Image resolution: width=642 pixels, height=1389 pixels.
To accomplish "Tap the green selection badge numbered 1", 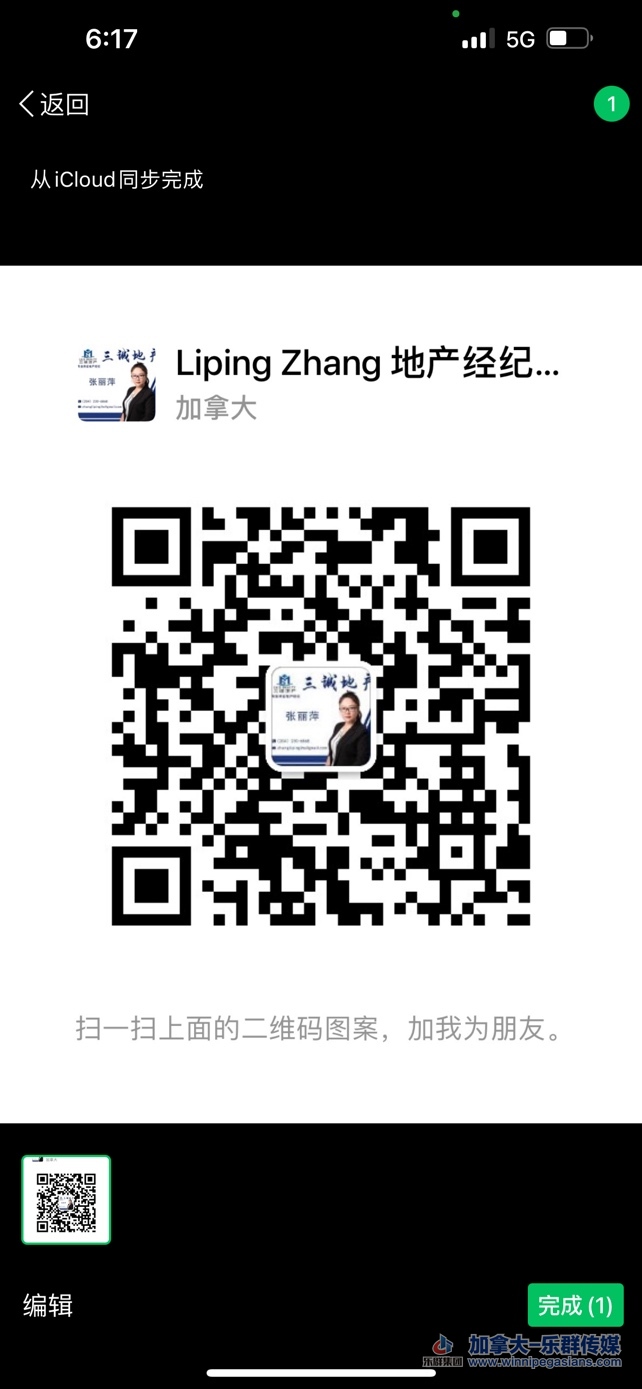I will (611, 104).
